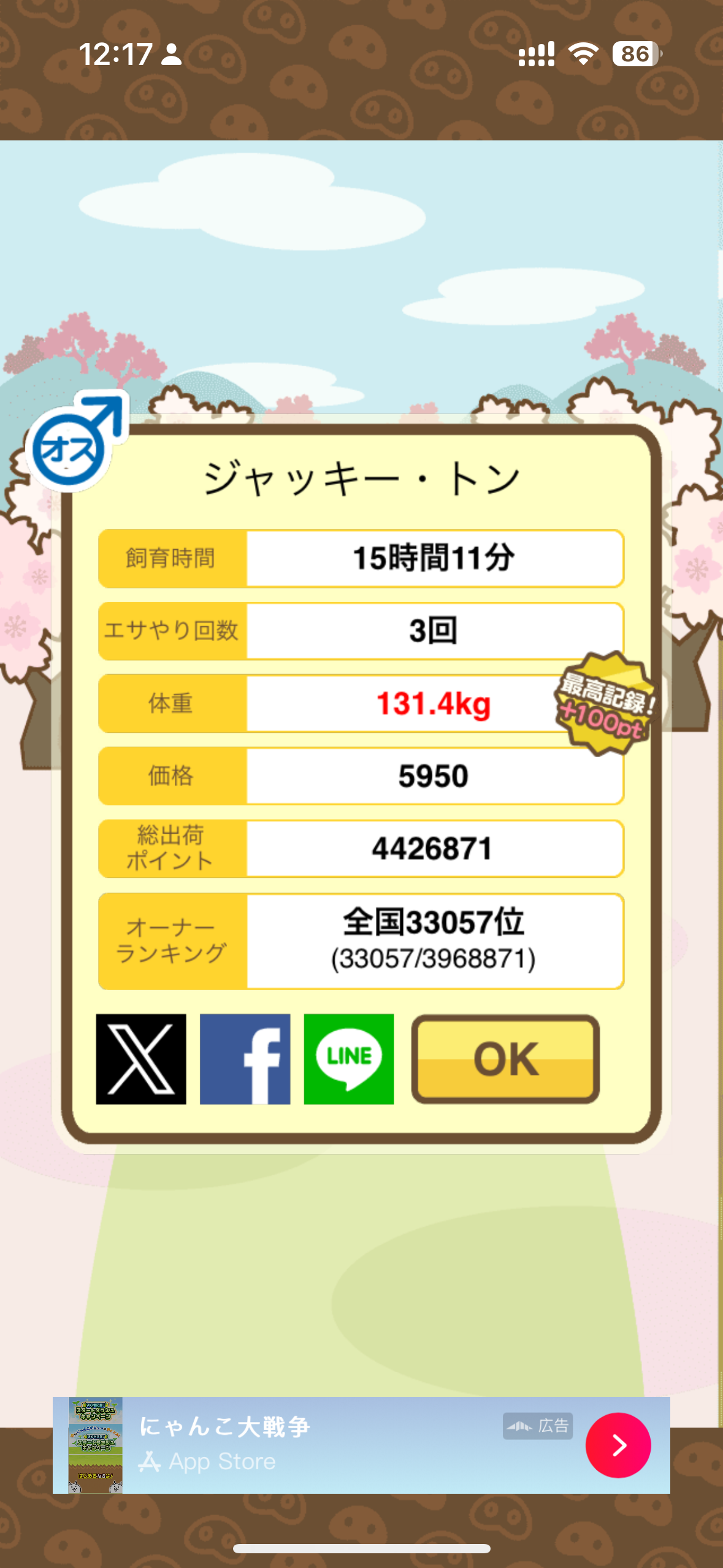Share the result on Facebook
Viewport: 723px width, 1568px height.
point(245,1059)
